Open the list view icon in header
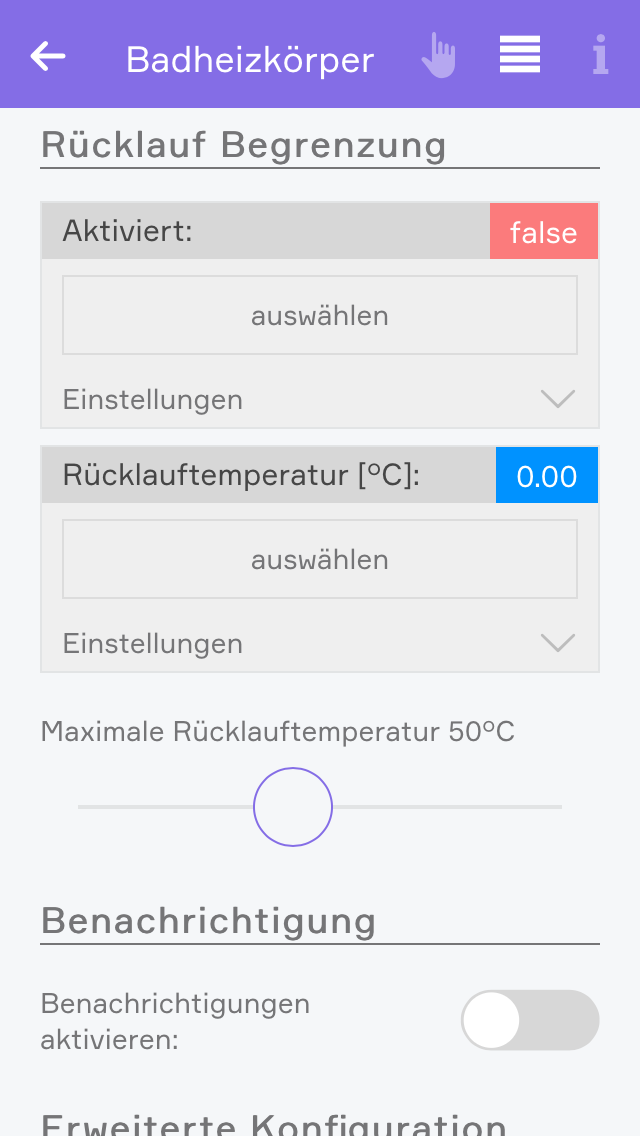Screen dimensions: 640x1136 [520, 55]
